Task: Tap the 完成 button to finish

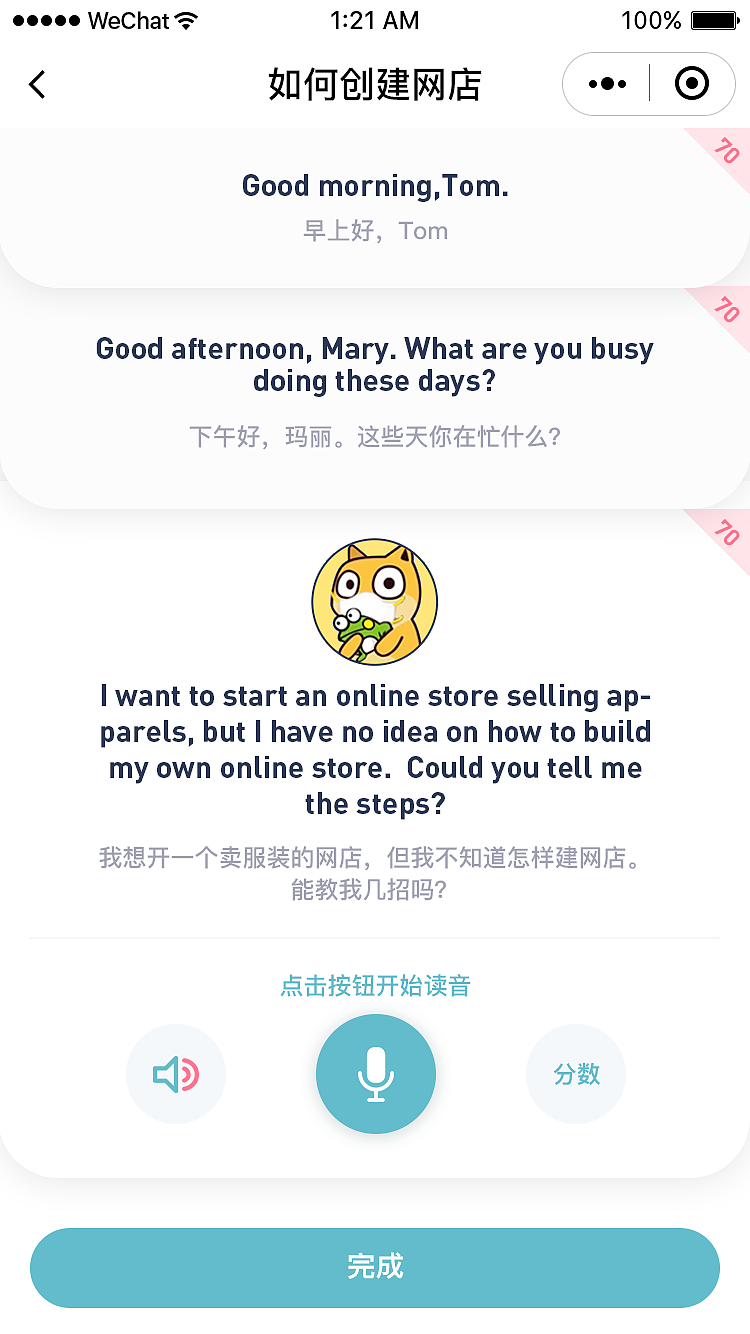Action: 375,1267
